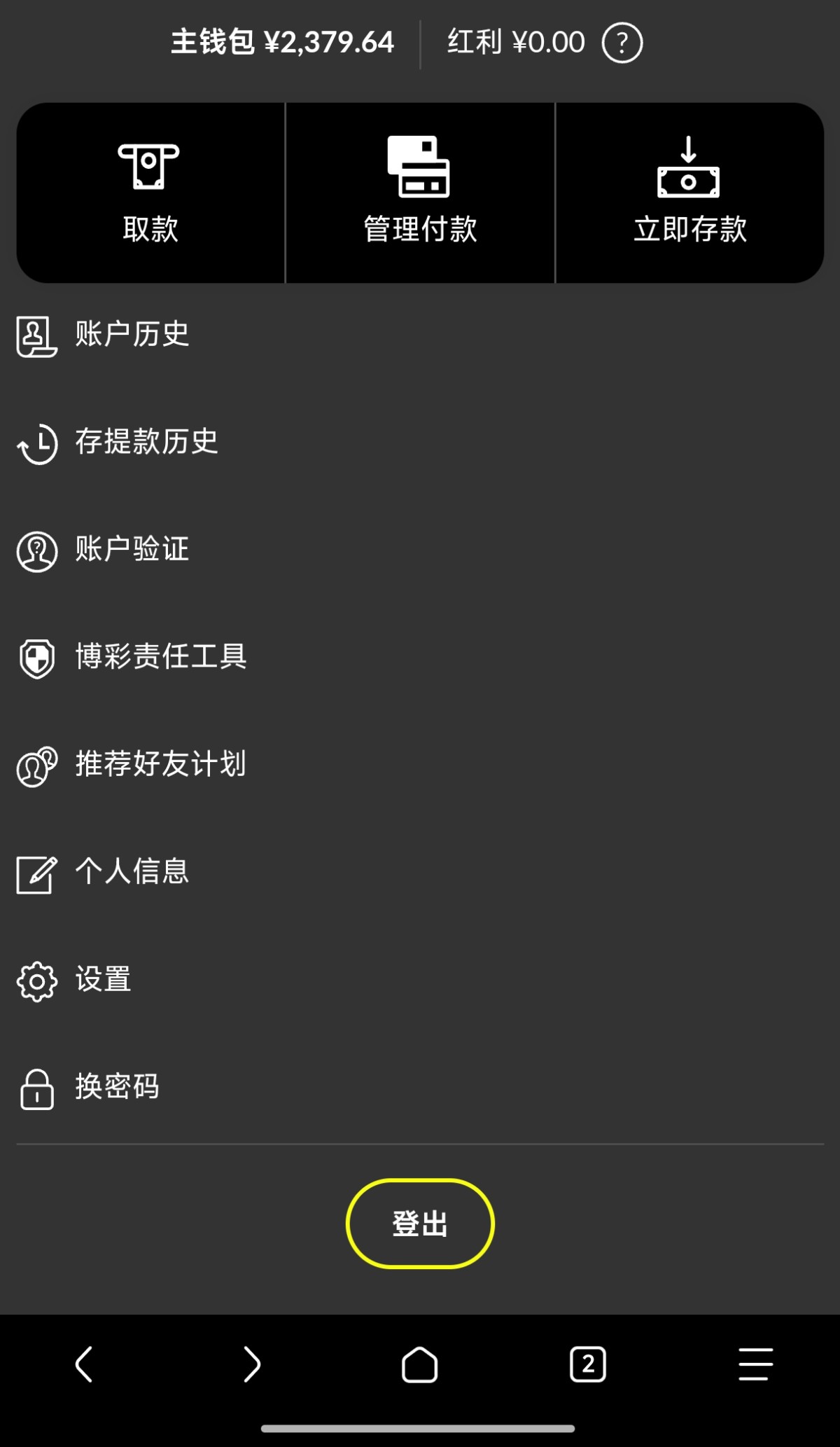This screenshot has height=1447, width=840.
Task: Open 设置 settings
Action: pyautogui.click(x=103, y=979)
